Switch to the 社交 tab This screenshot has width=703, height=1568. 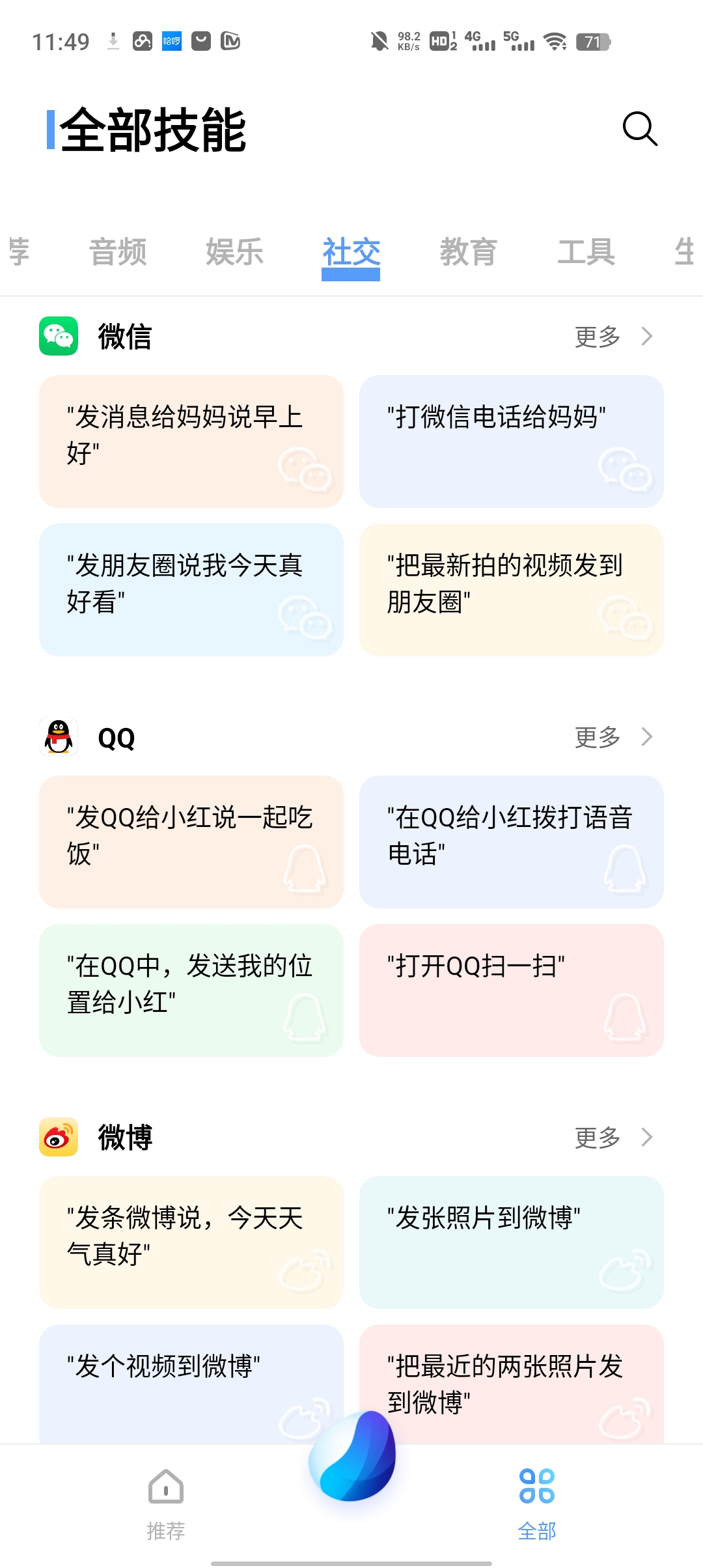(350, 254)
